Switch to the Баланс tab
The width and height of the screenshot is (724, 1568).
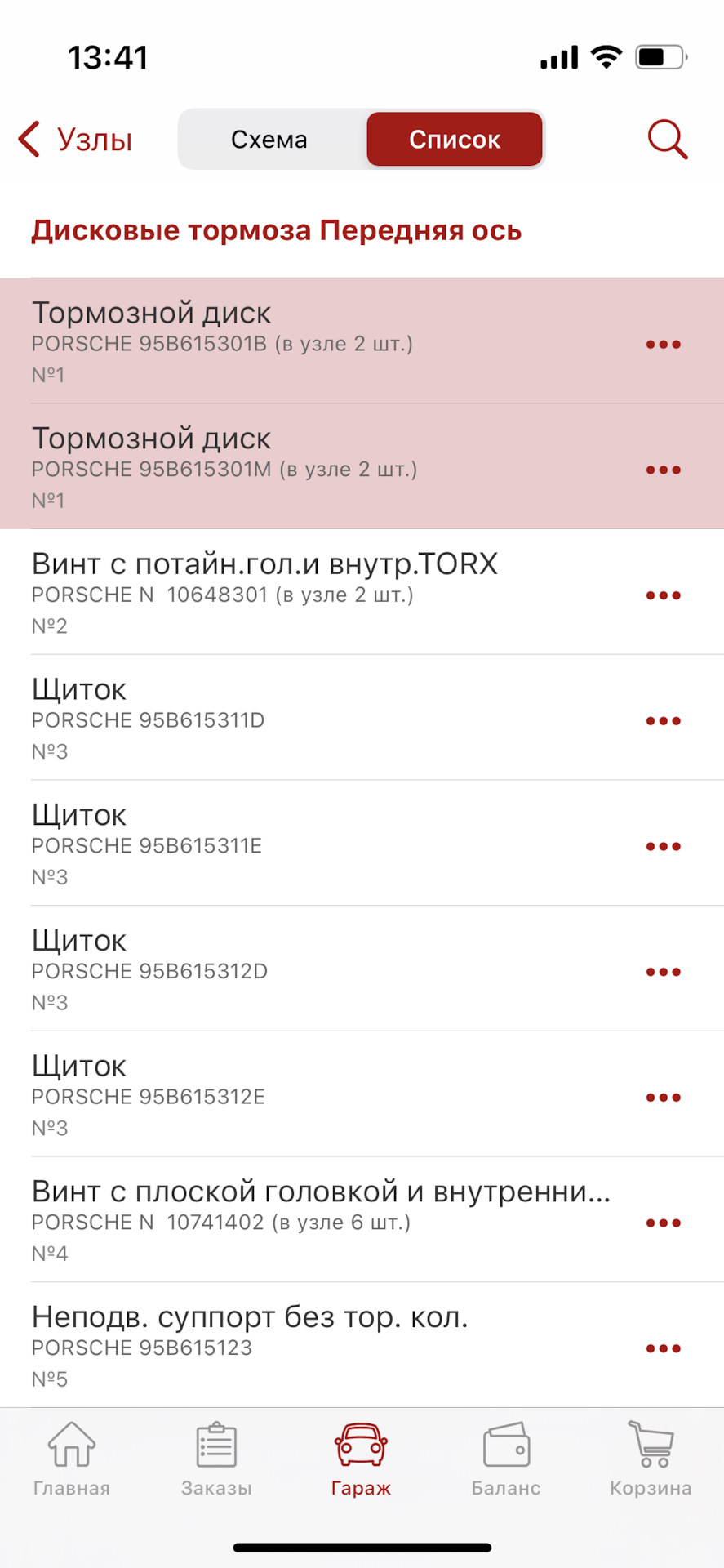506,1459
